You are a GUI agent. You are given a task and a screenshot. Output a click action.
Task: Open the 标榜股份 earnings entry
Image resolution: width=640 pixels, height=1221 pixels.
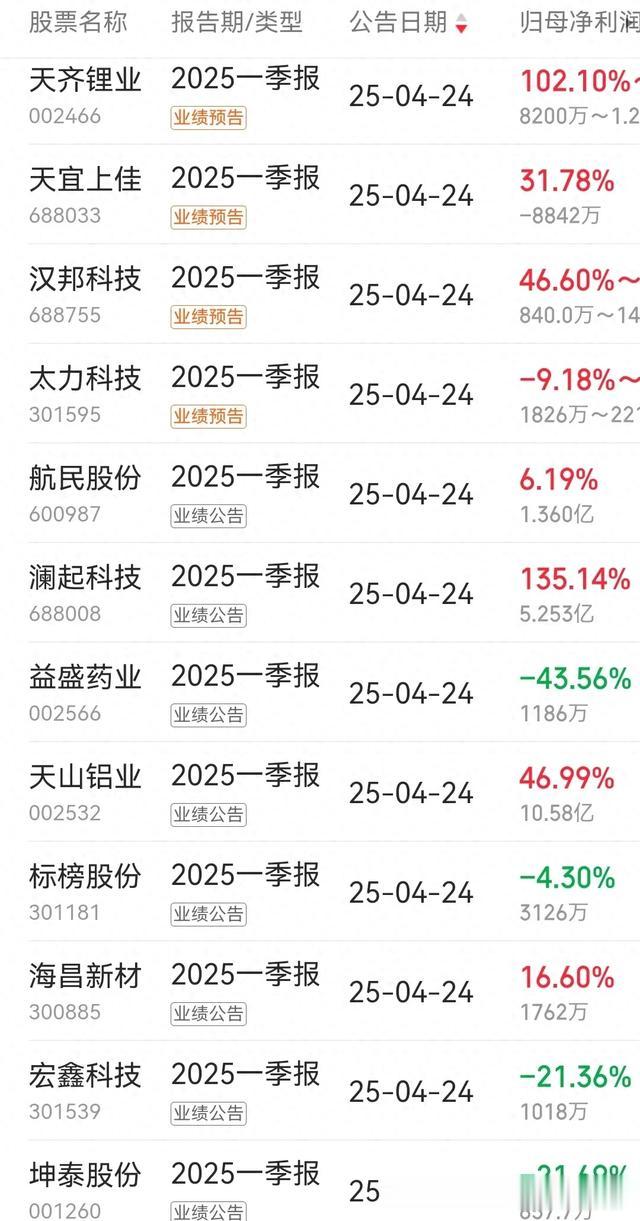click(320, 891)
